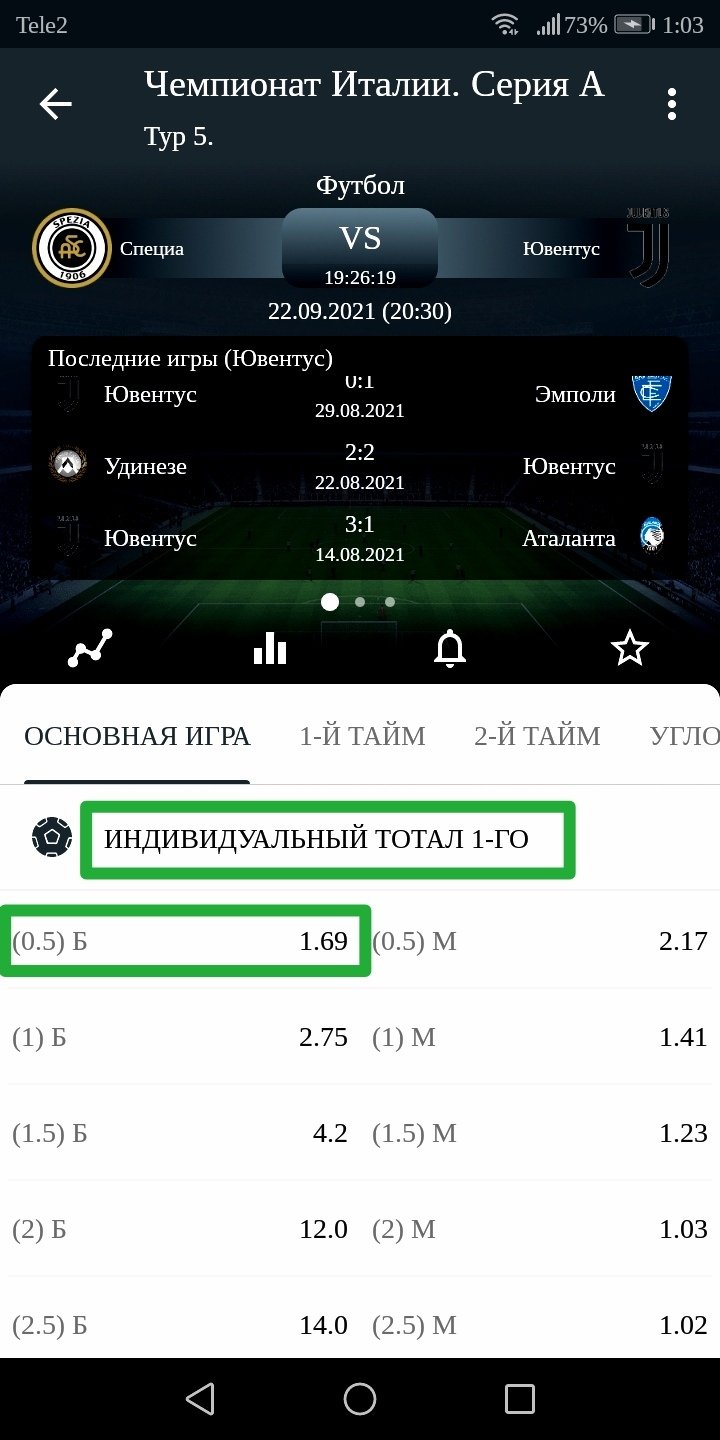The height and width of the screenshot is (1440, 720).
Task: Pick (1.5) М odds 1.23
Action: [x=540, y=1133]
